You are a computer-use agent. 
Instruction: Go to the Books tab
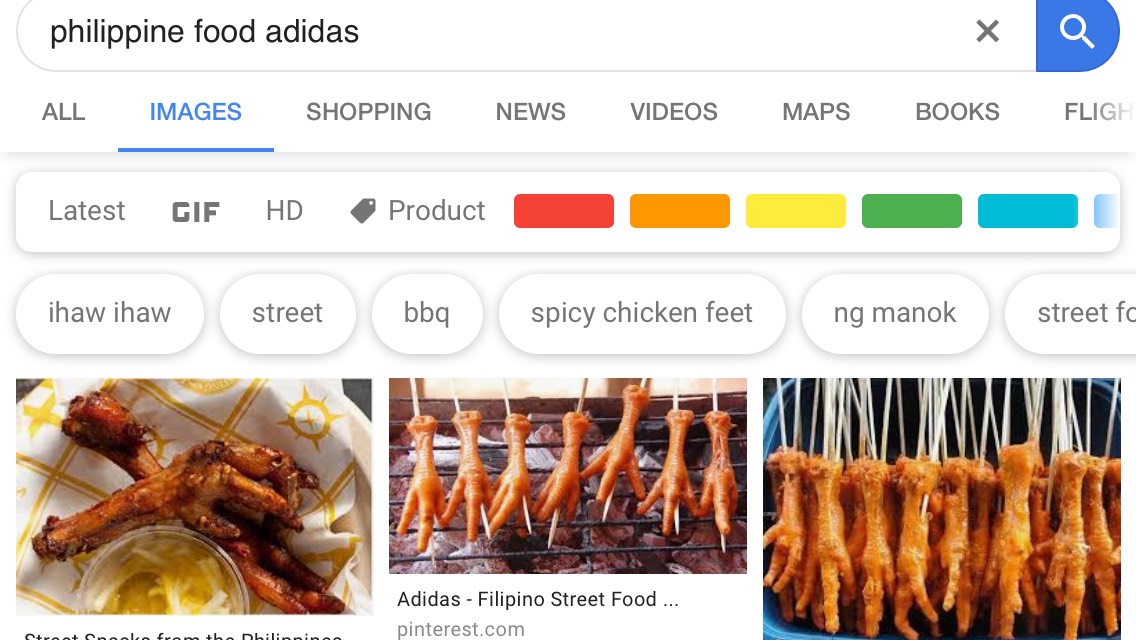(x=957, y=112)
